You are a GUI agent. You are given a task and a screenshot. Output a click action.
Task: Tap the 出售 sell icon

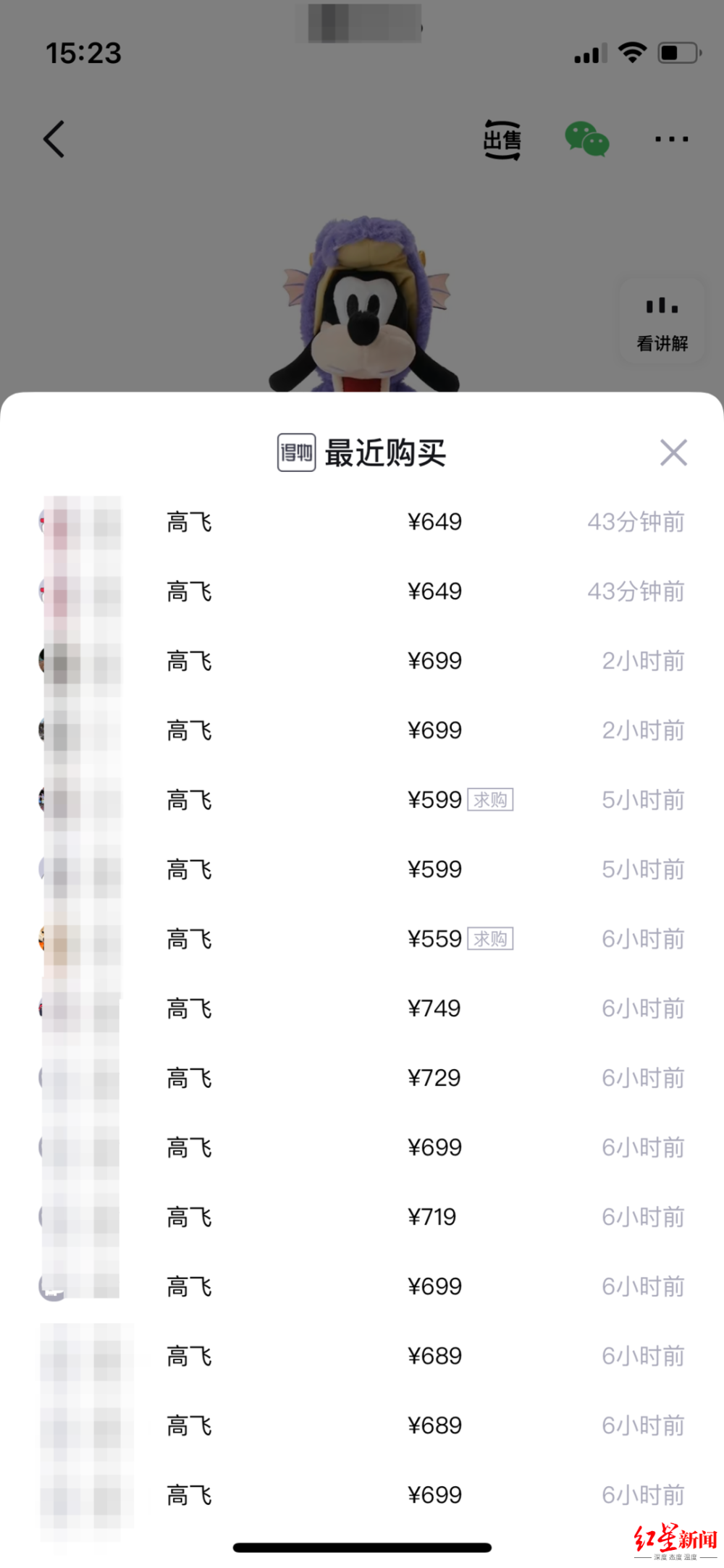click(502, 139)
